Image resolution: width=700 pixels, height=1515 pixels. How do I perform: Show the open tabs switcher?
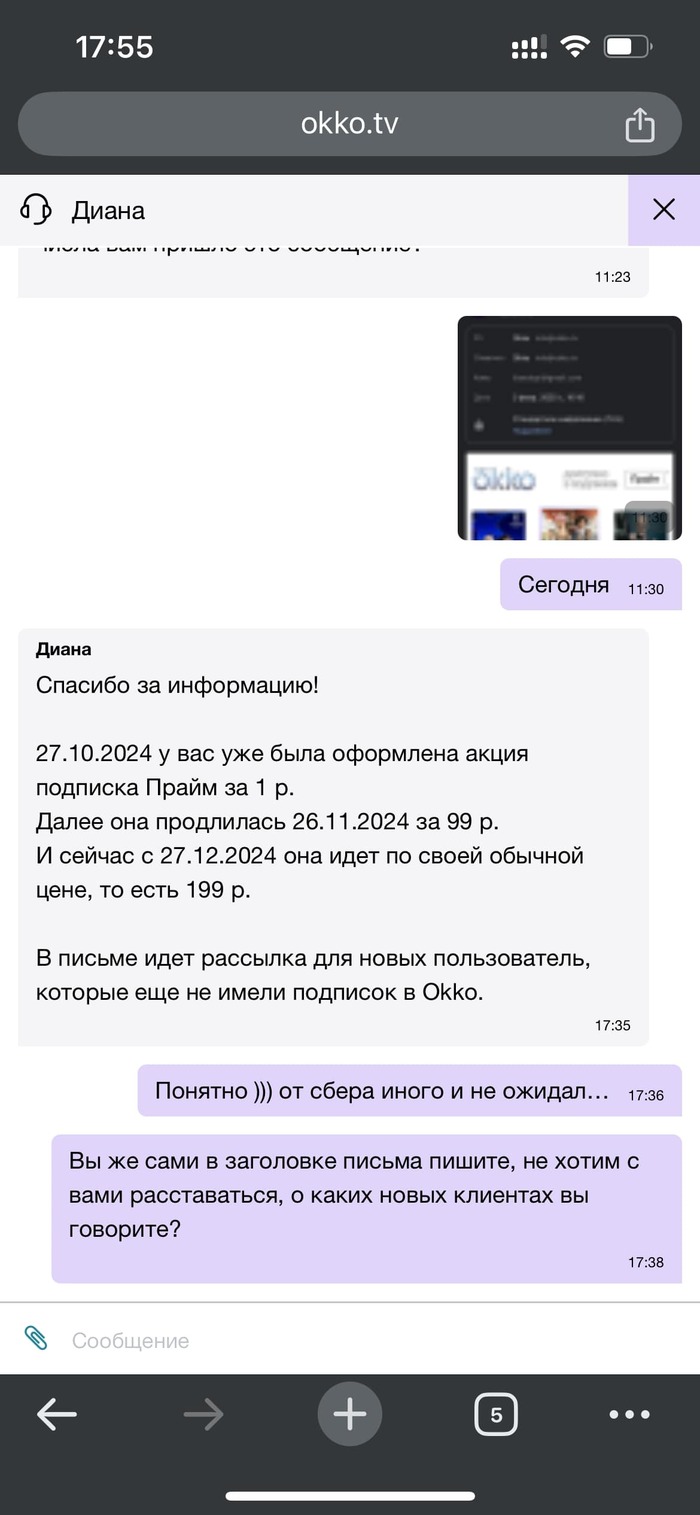click(x=496, y=1414)
